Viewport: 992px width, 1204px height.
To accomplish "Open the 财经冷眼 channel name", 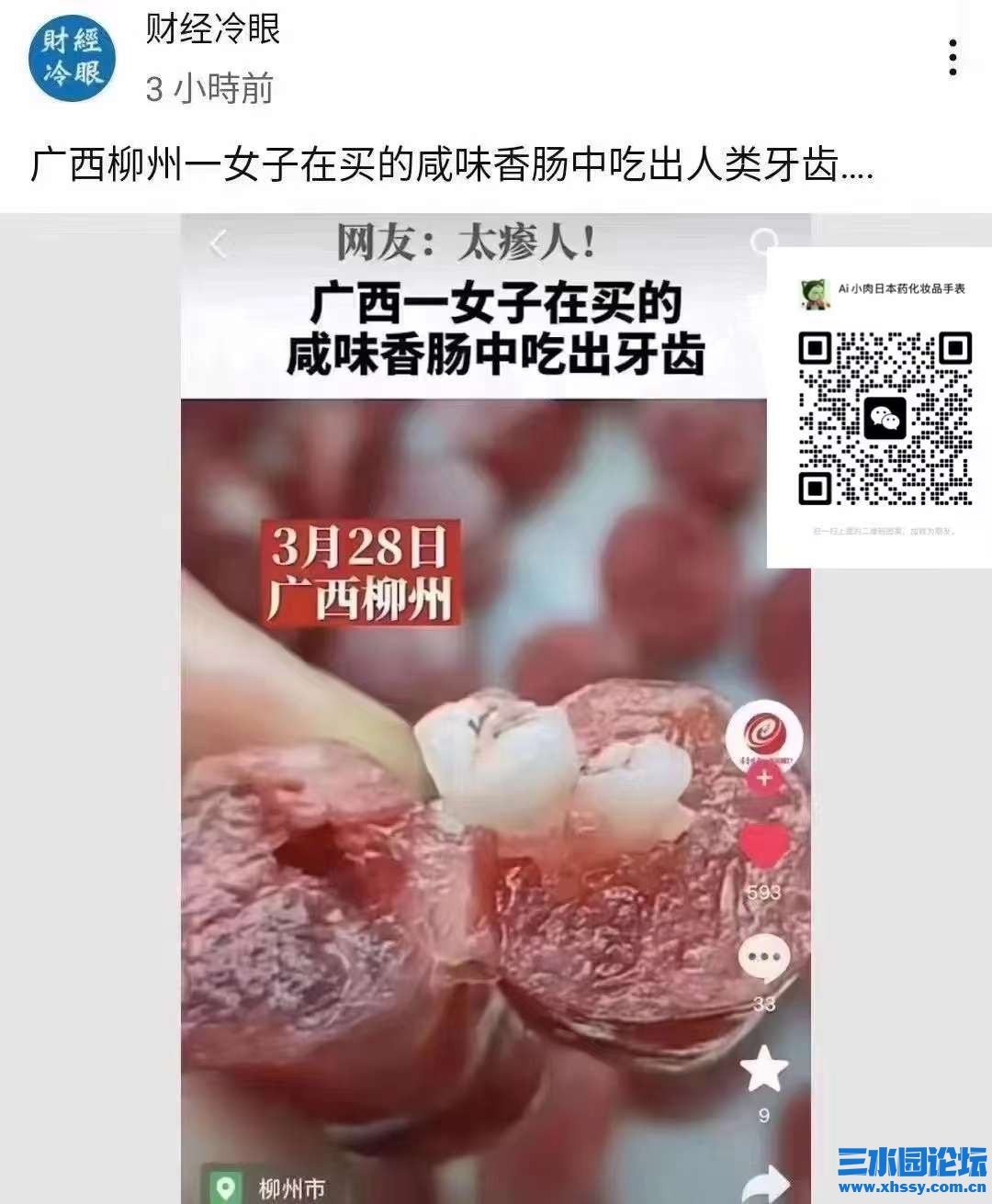I will click(213, 29).
